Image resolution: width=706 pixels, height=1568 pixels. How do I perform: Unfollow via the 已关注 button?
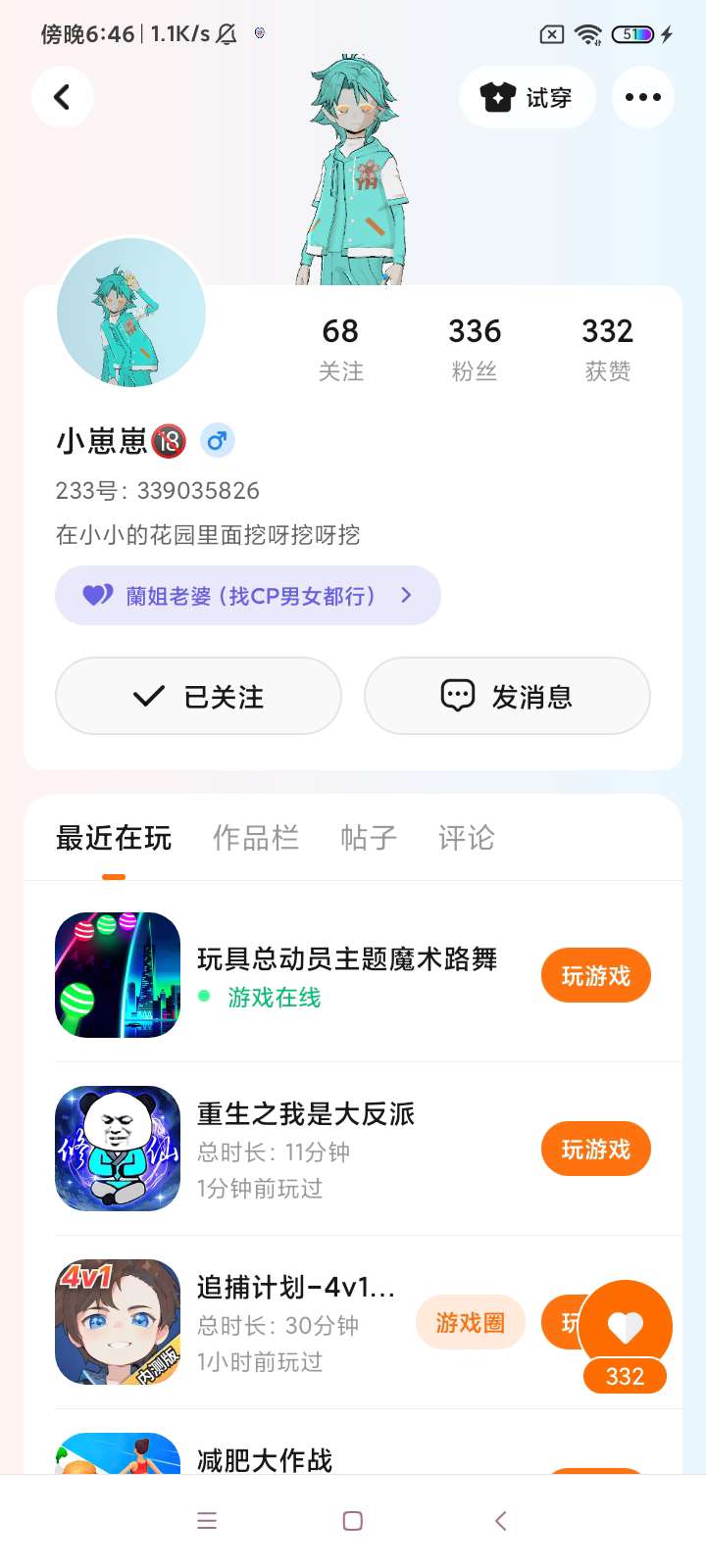pos(198,696)
